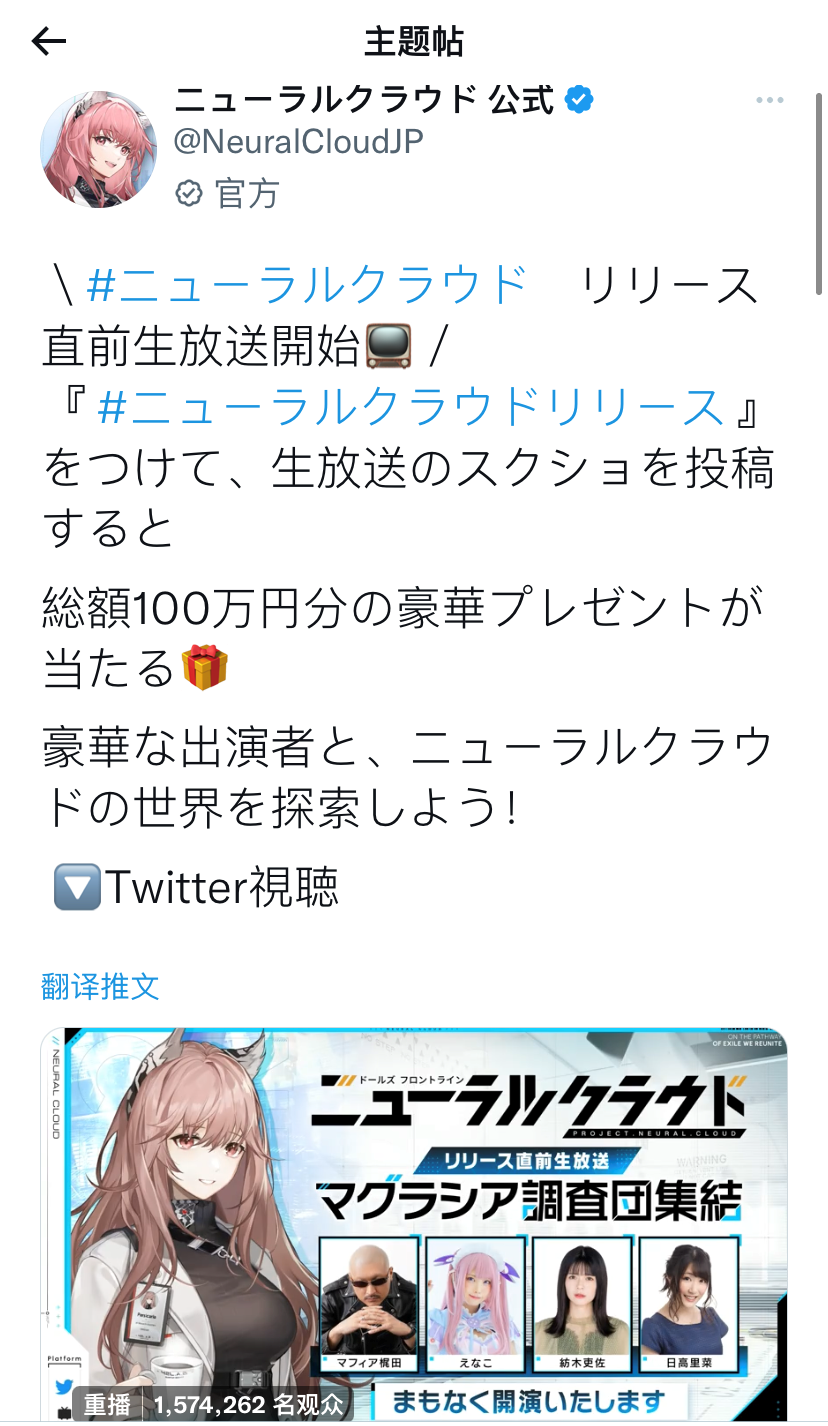
Task: Tap 翻译推文 to translate the tweet
Action: pyautogui.click(x=100, y=986)
